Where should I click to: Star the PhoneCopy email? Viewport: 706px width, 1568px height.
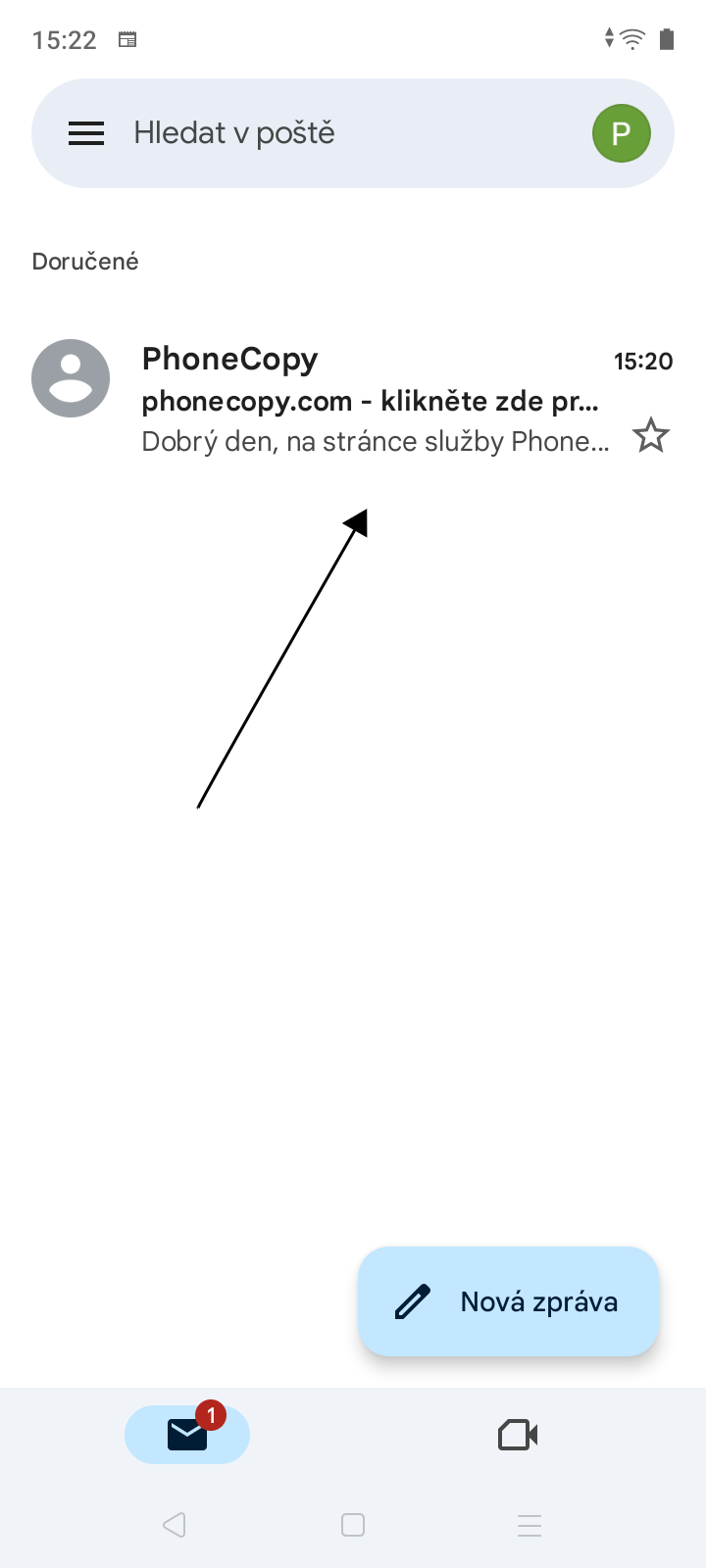[651, 435]
